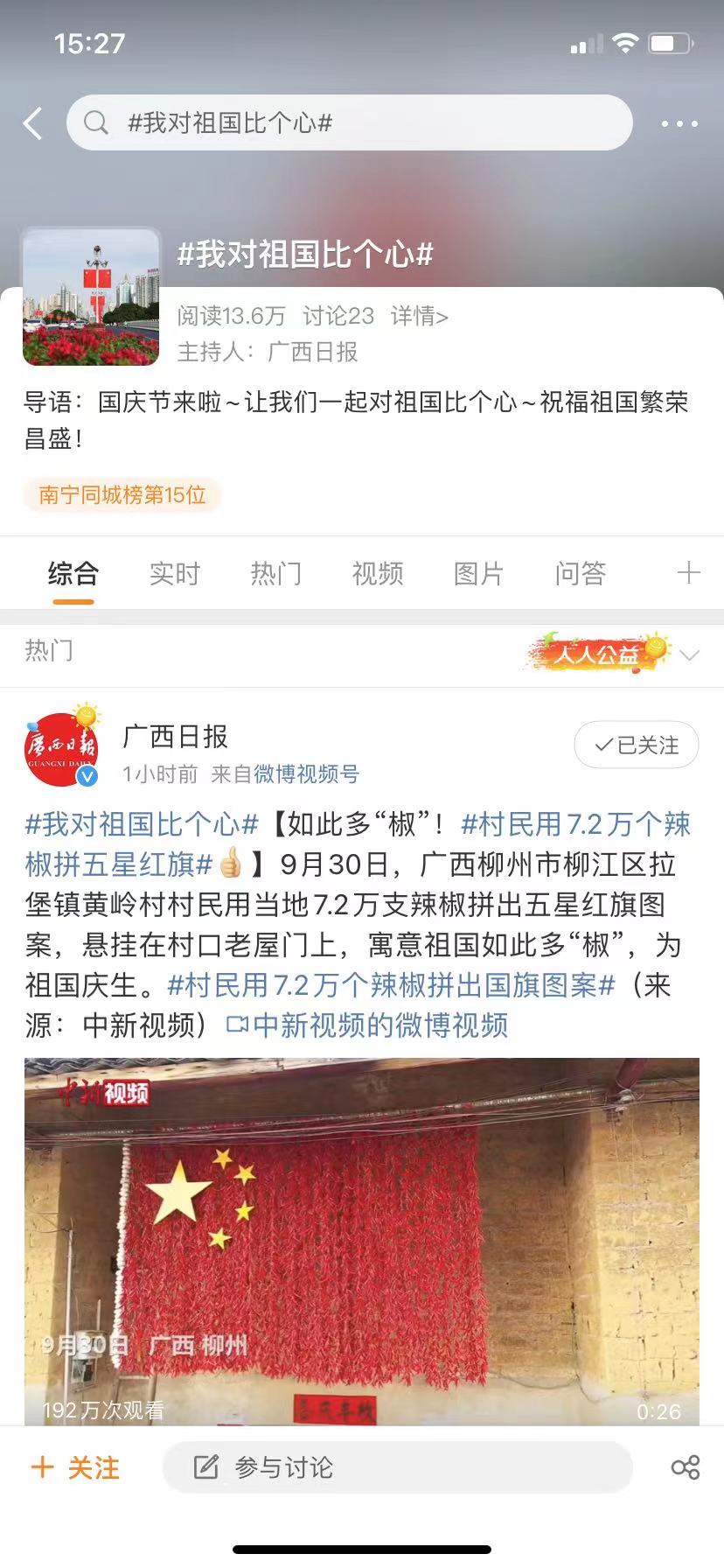Tap the search field with #我对祖国比个心#
Screen dimensions: 724x1568
(350, 122)
